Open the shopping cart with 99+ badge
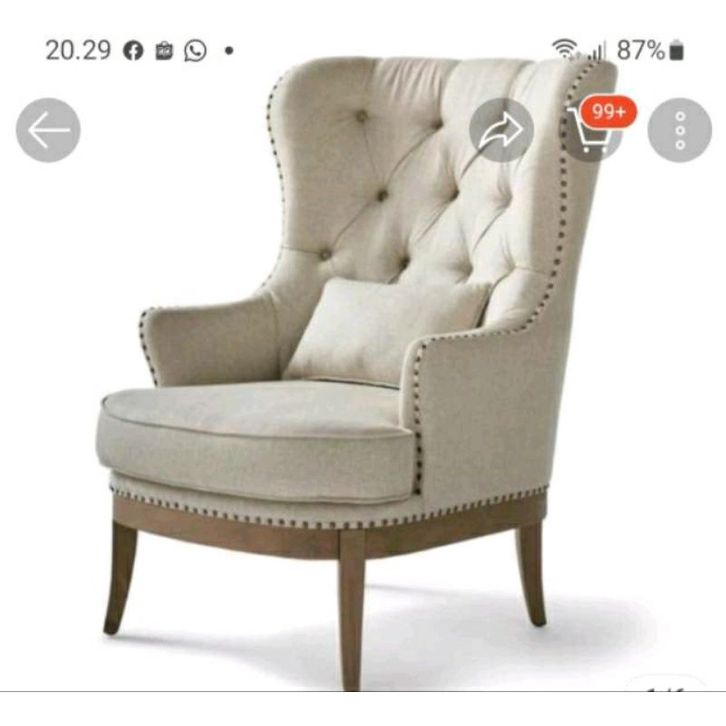The width and height of the screenshot is (726, 726). [x=592, y=132]
